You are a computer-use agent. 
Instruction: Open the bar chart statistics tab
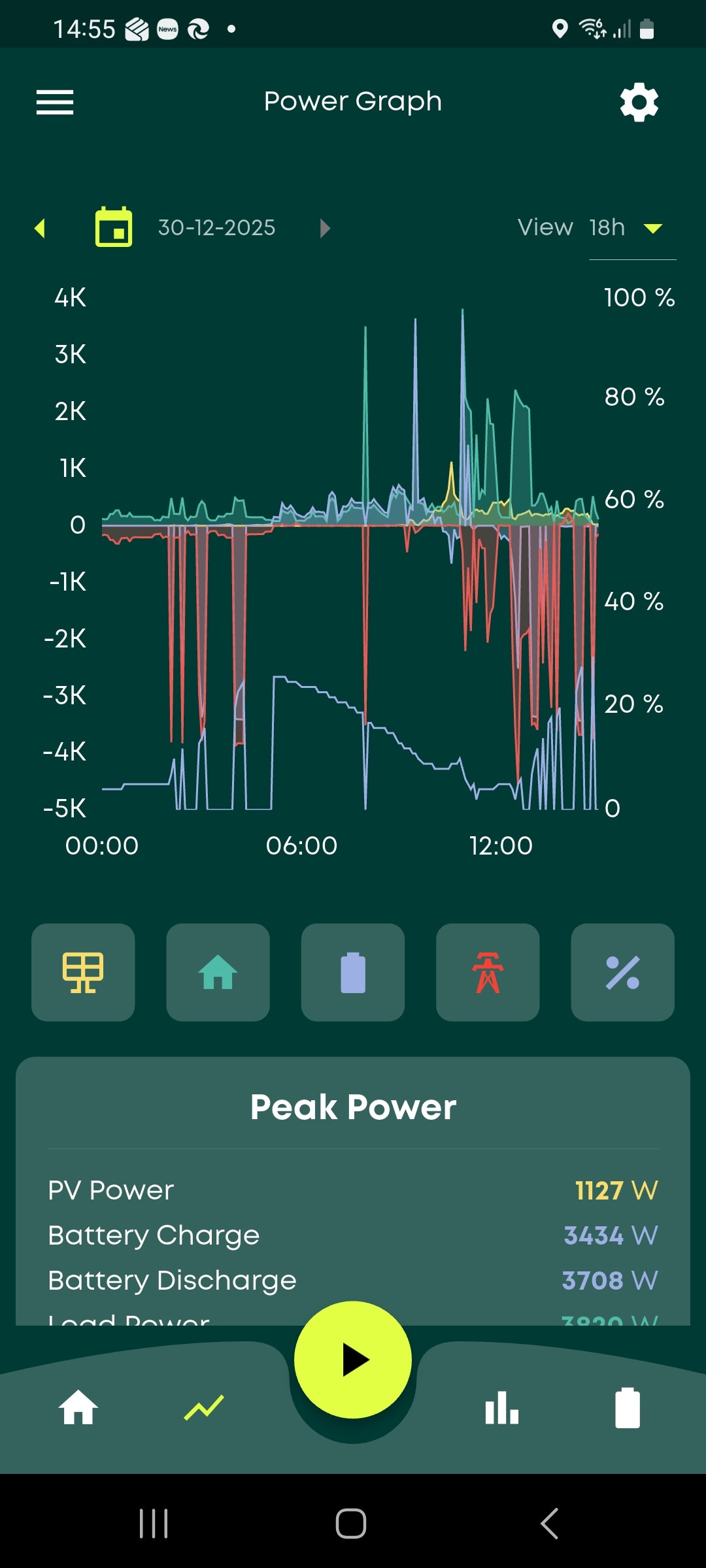click(x=502, y=1407)
